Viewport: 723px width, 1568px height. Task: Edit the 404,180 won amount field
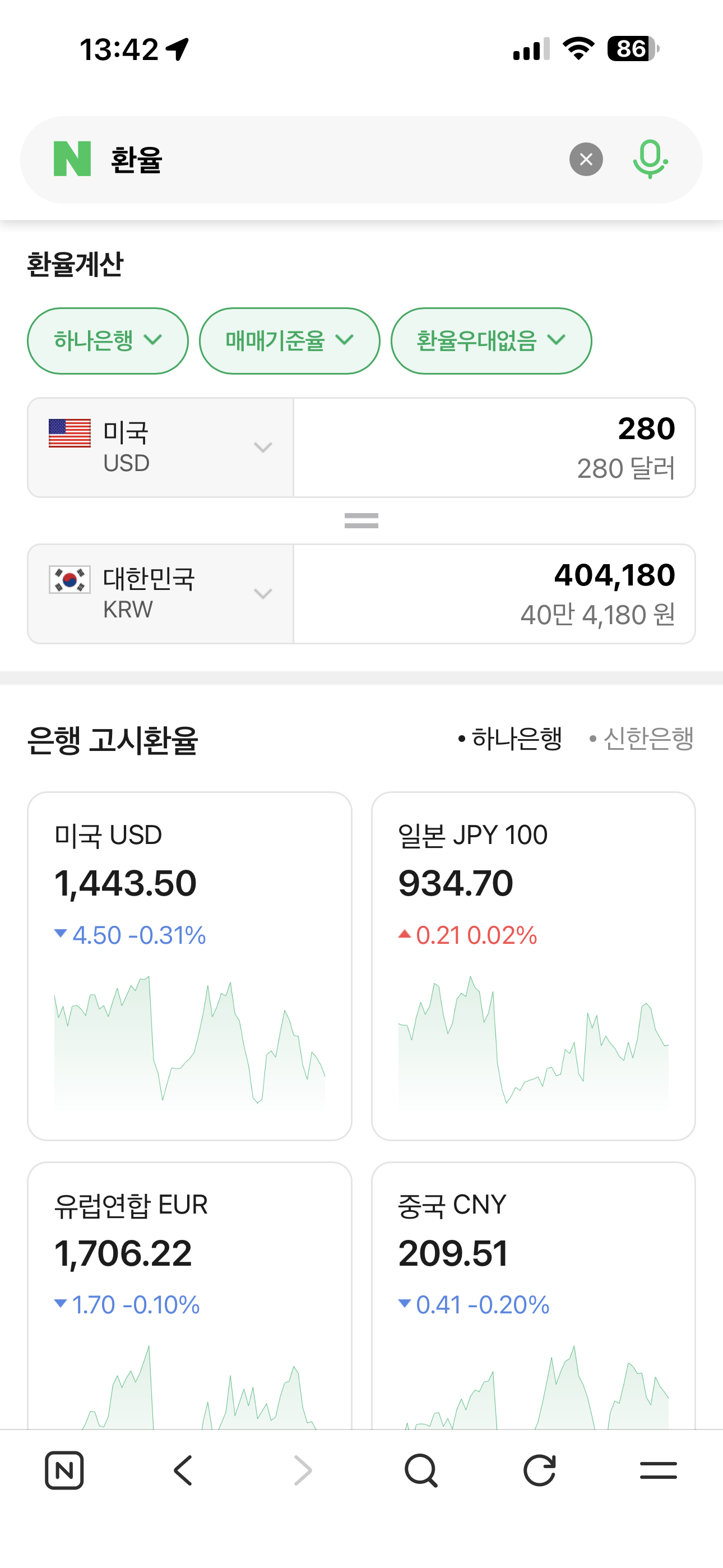point(494,594)
